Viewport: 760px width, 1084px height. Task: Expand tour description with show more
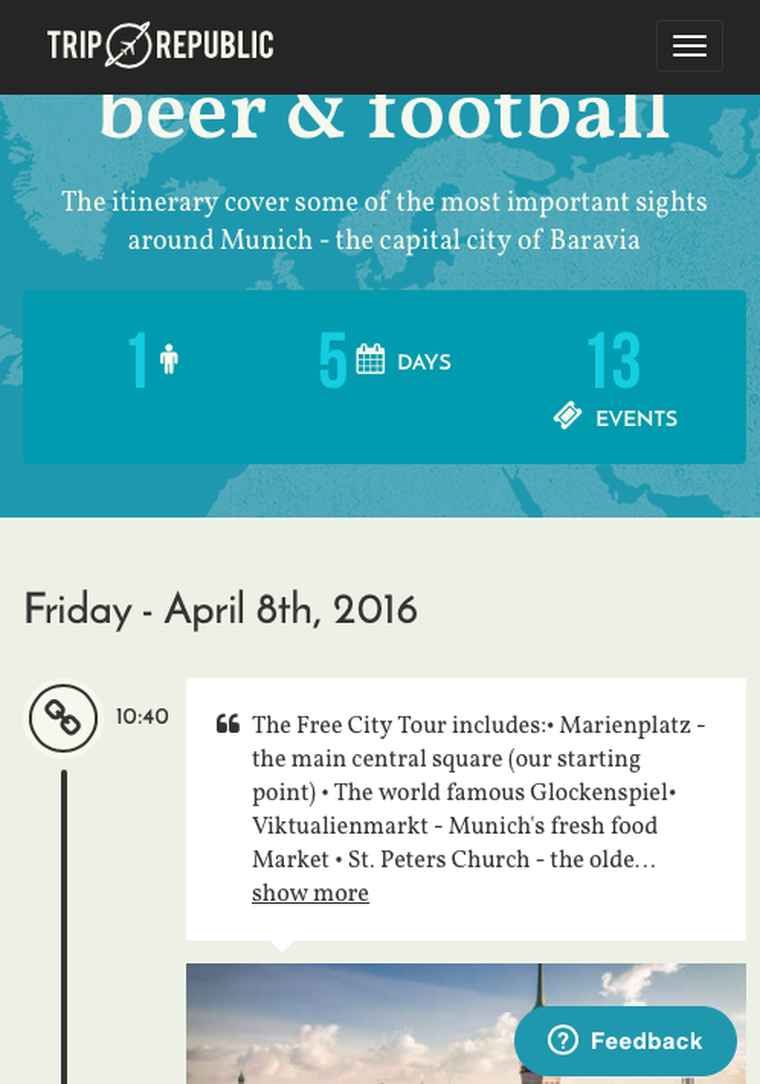(310, 893)
